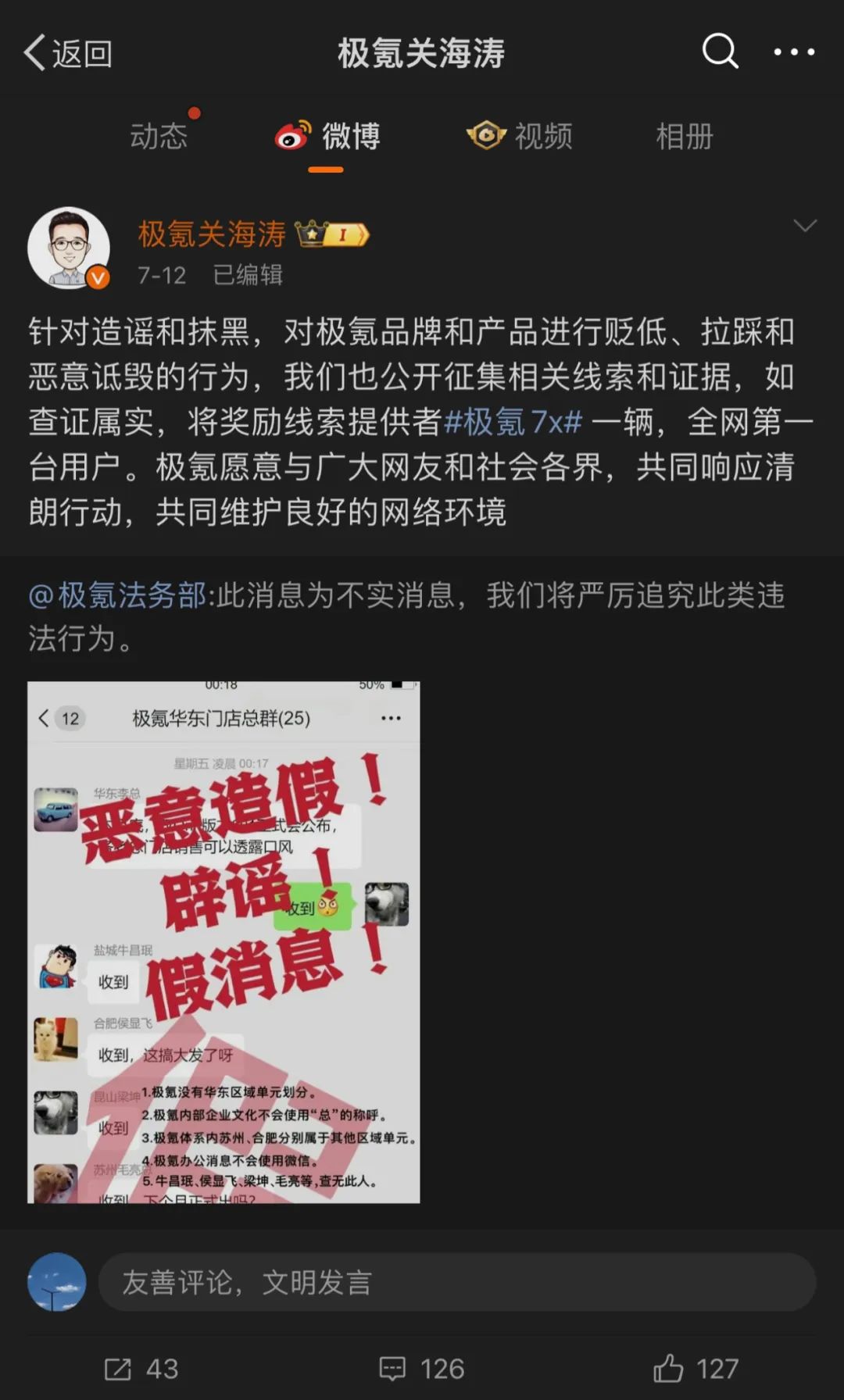Select the 微博 tab
844x1400 pixels.
tap(327, 136)
